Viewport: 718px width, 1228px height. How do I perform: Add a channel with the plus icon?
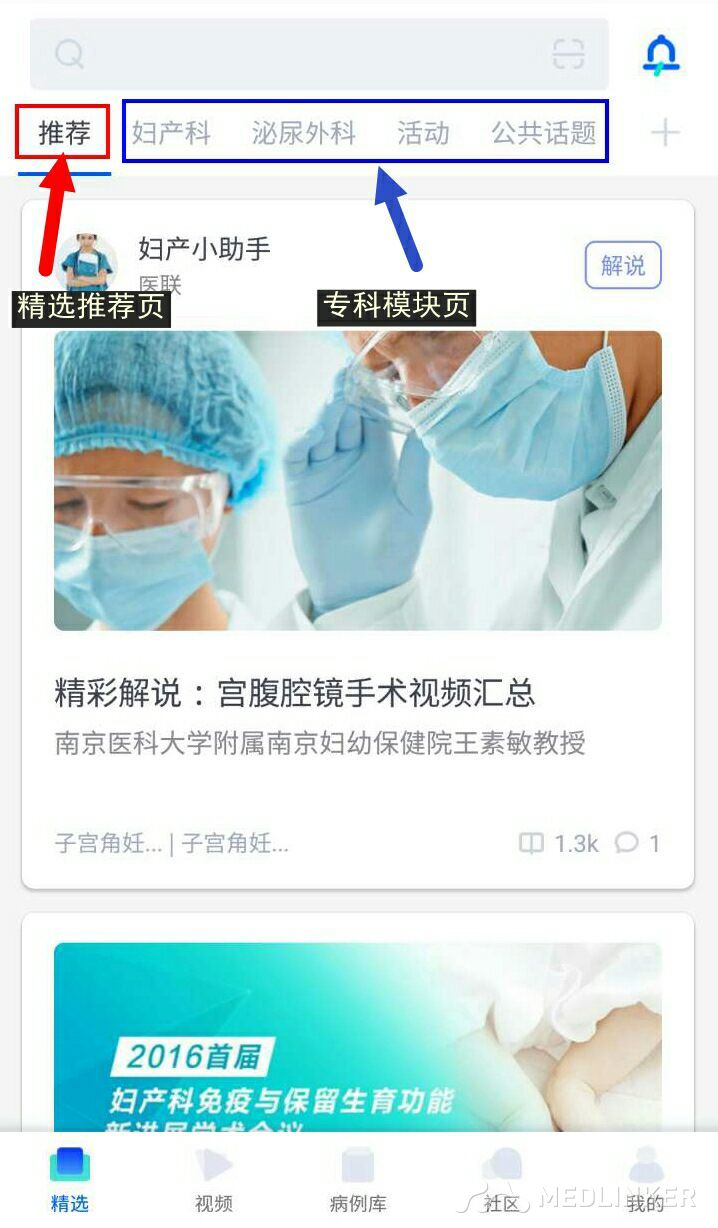point(665,133)
